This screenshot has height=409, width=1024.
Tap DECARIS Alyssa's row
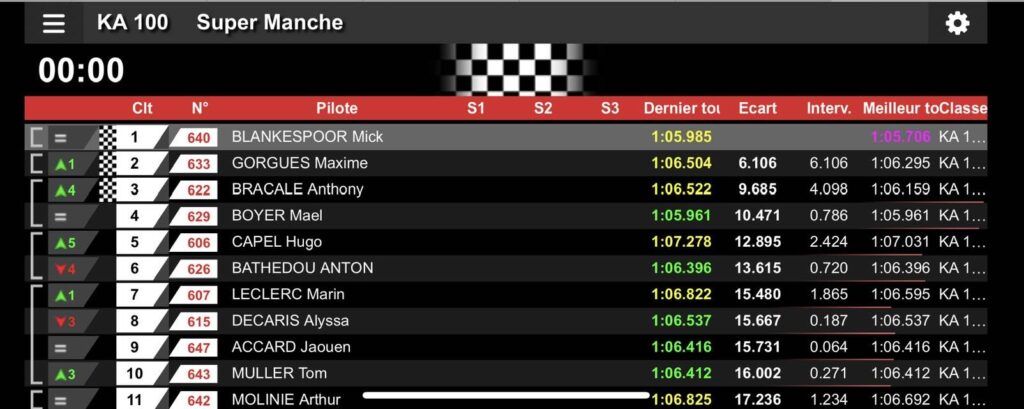[x=292, y=321]
